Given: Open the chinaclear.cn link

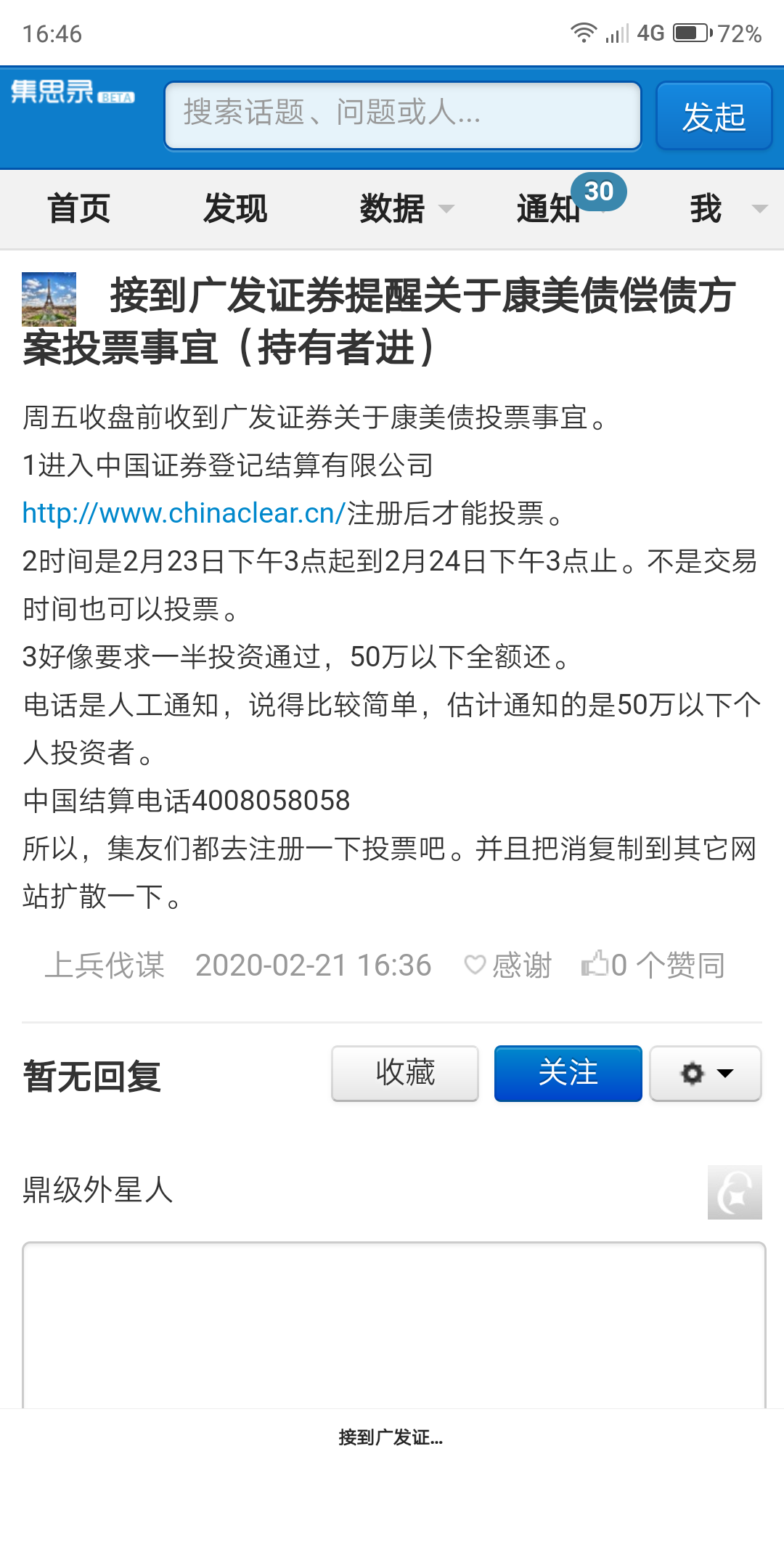Looking at the screenshot, I should click(x=184, y=513).
